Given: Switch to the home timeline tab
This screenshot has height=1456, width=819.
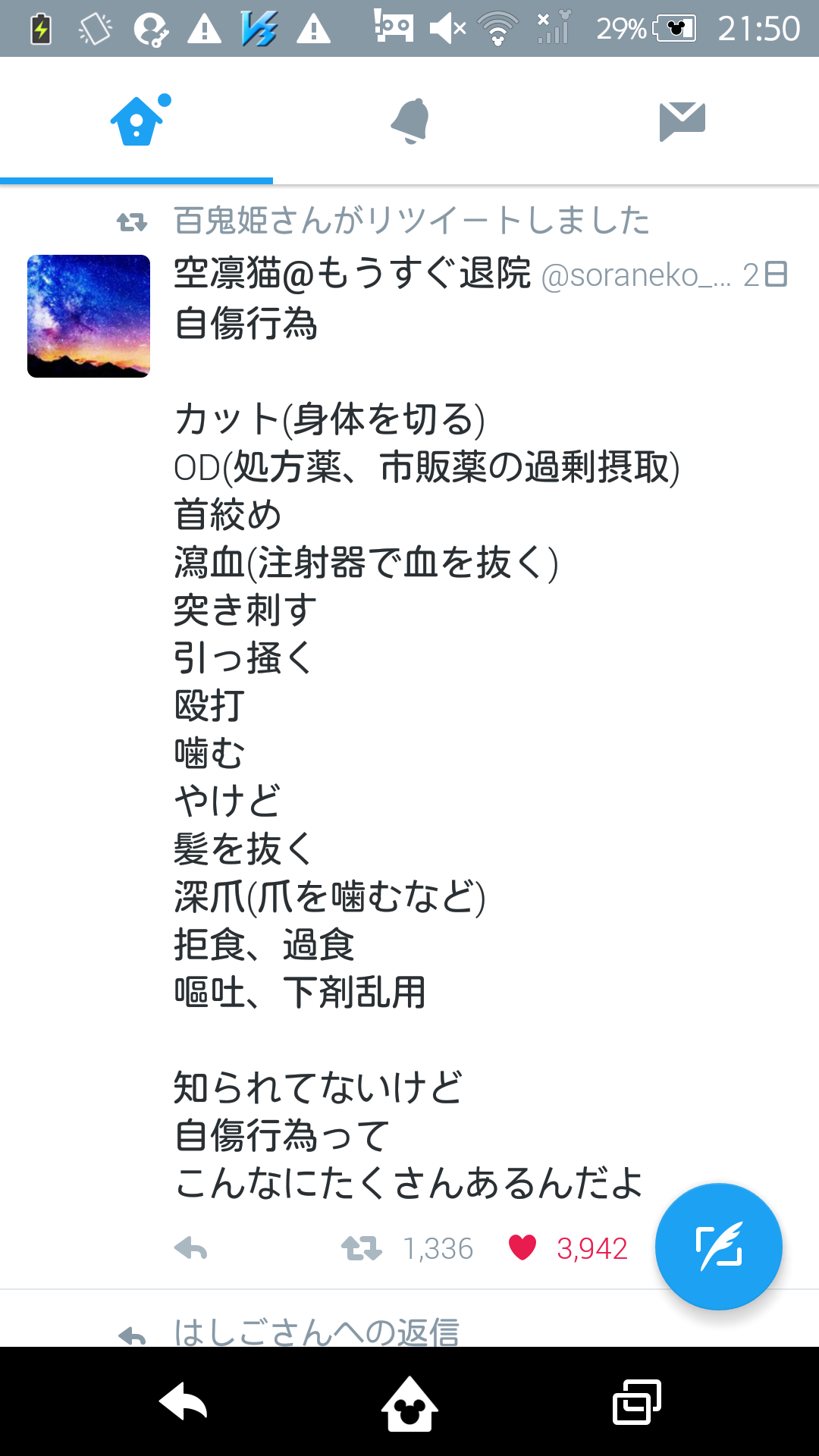Looking at the screenshot, I should (x=138, y=121).
